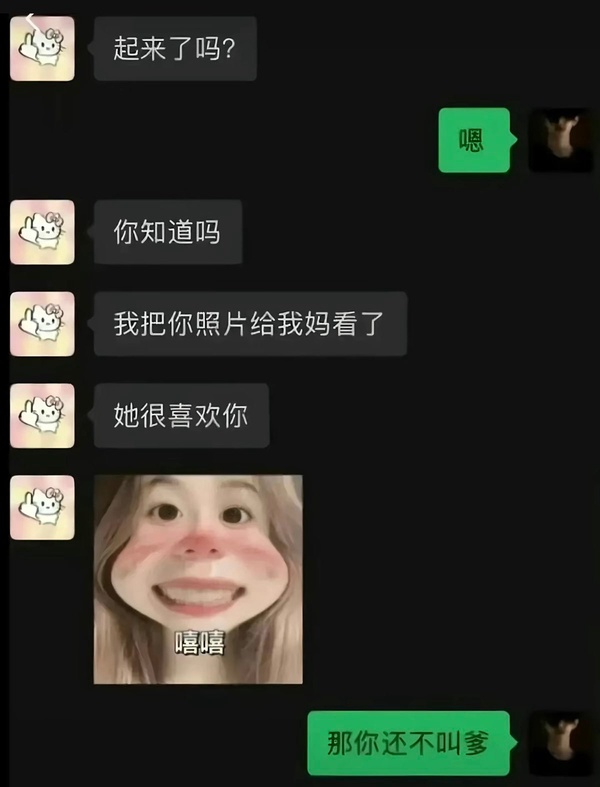The width and height of the screenshot is (600, 787).
Task: Tap the sender's avatar beside 她很喜欢你
Action: [x=42, y=415]
